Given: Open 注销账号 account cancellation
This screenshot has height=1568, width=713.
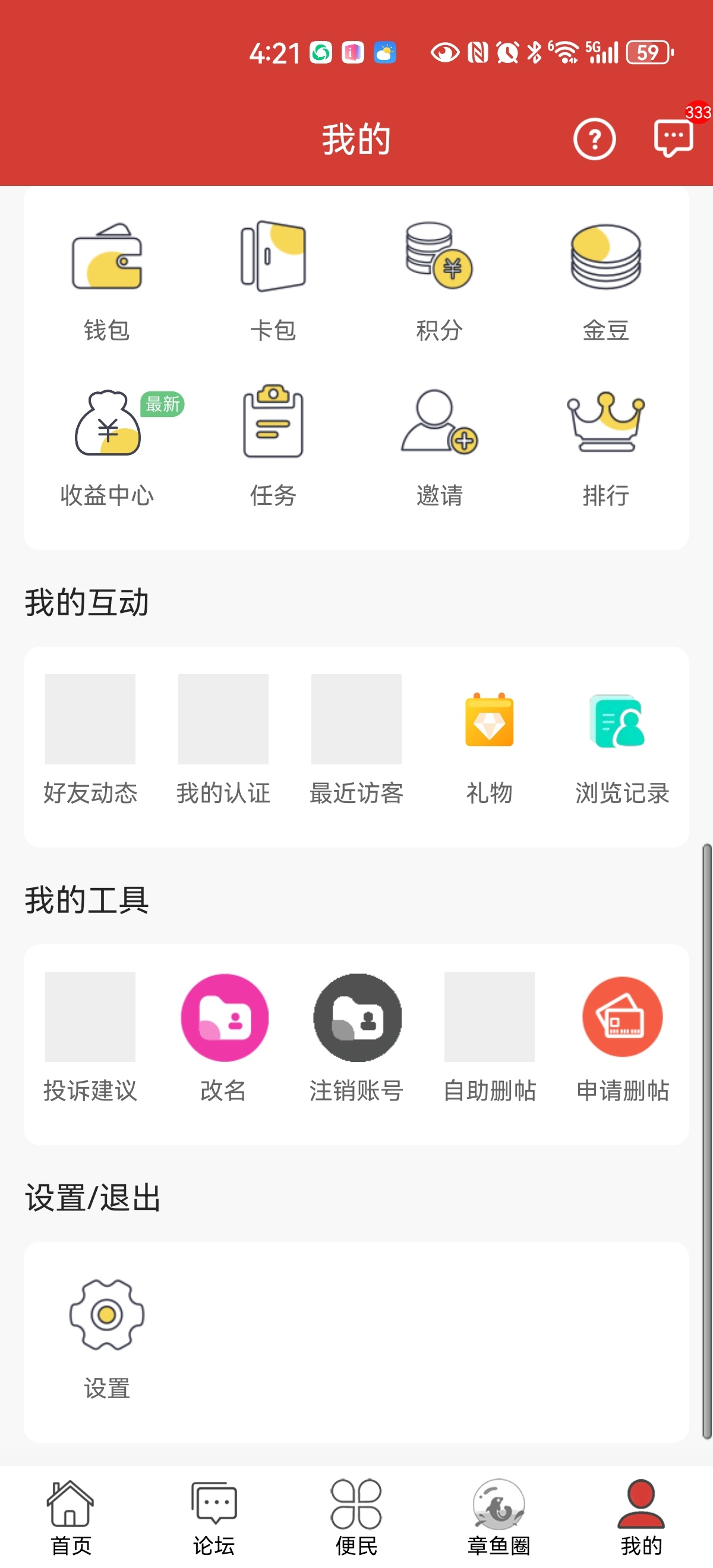Looking at the screenshot, I should coord(356,1038).
